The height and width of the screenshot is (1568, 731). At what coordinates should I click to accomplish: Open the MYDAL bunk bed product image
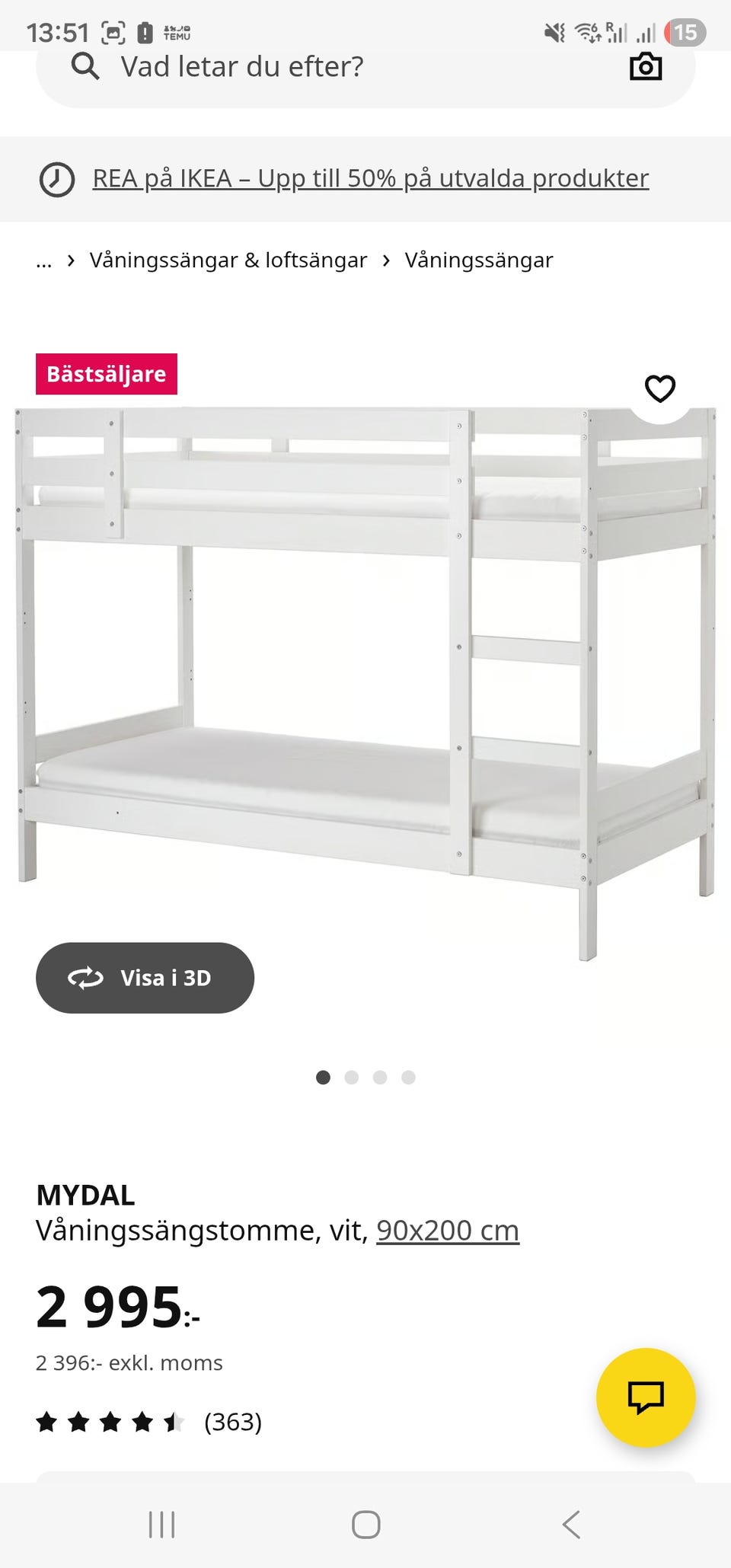point(365,670)
